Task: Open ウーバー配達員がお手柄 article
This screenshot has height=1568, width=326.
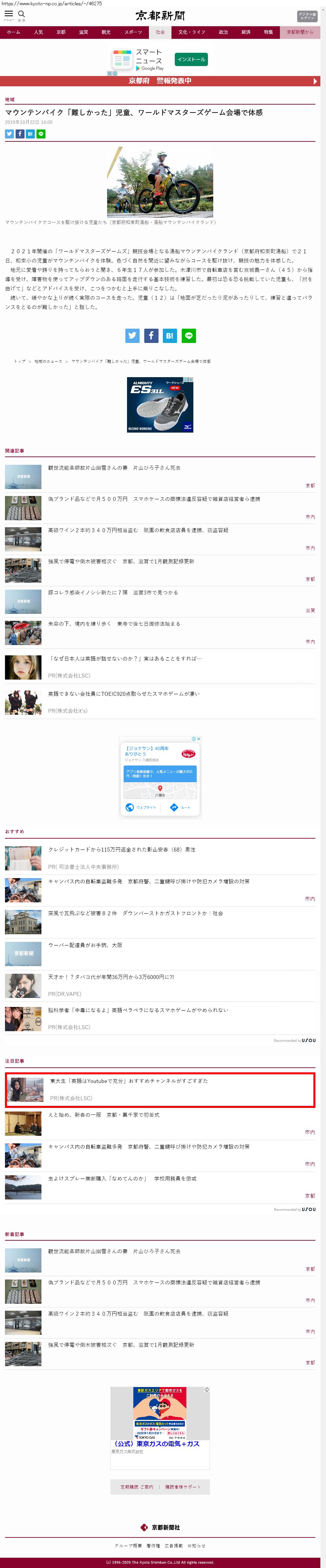Action: point(85,945)
